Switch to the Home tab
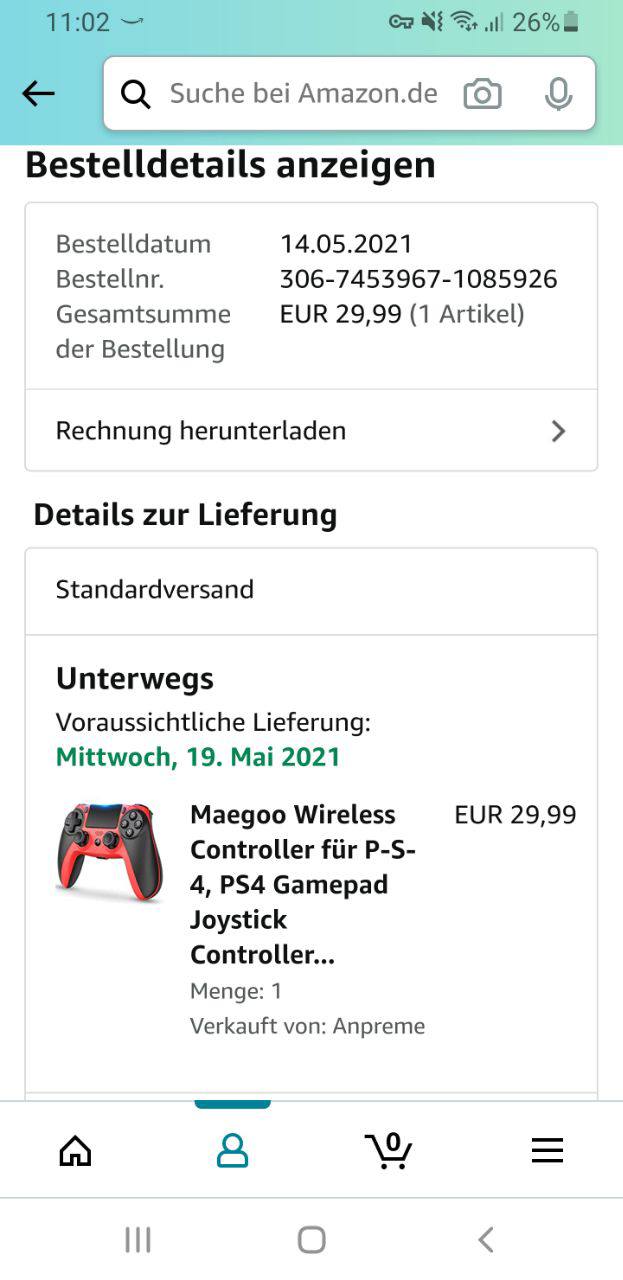The image size is (623, 1280). (x=76, y=1151)
